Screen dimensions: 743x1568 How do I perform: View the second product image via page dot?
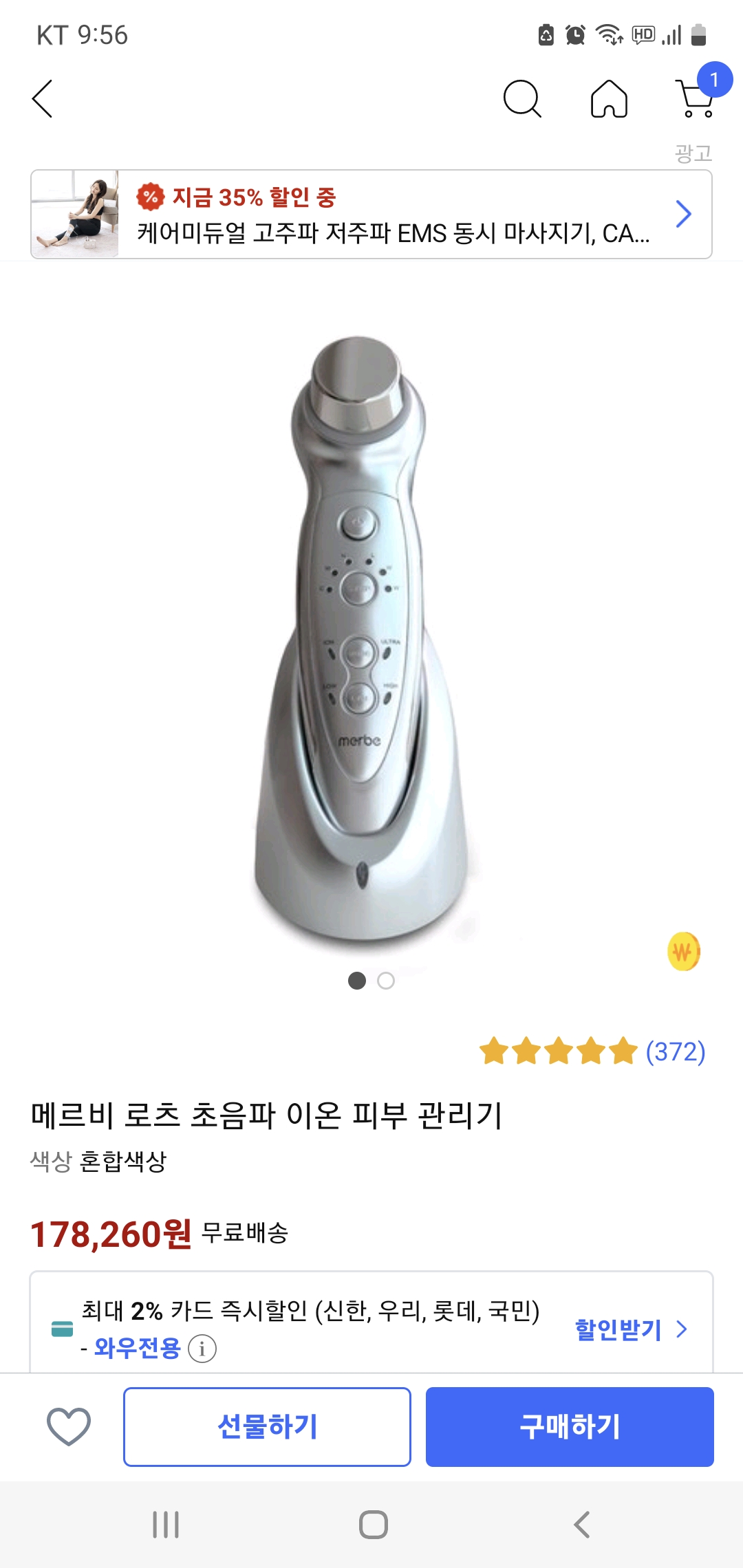coord(386,981)
